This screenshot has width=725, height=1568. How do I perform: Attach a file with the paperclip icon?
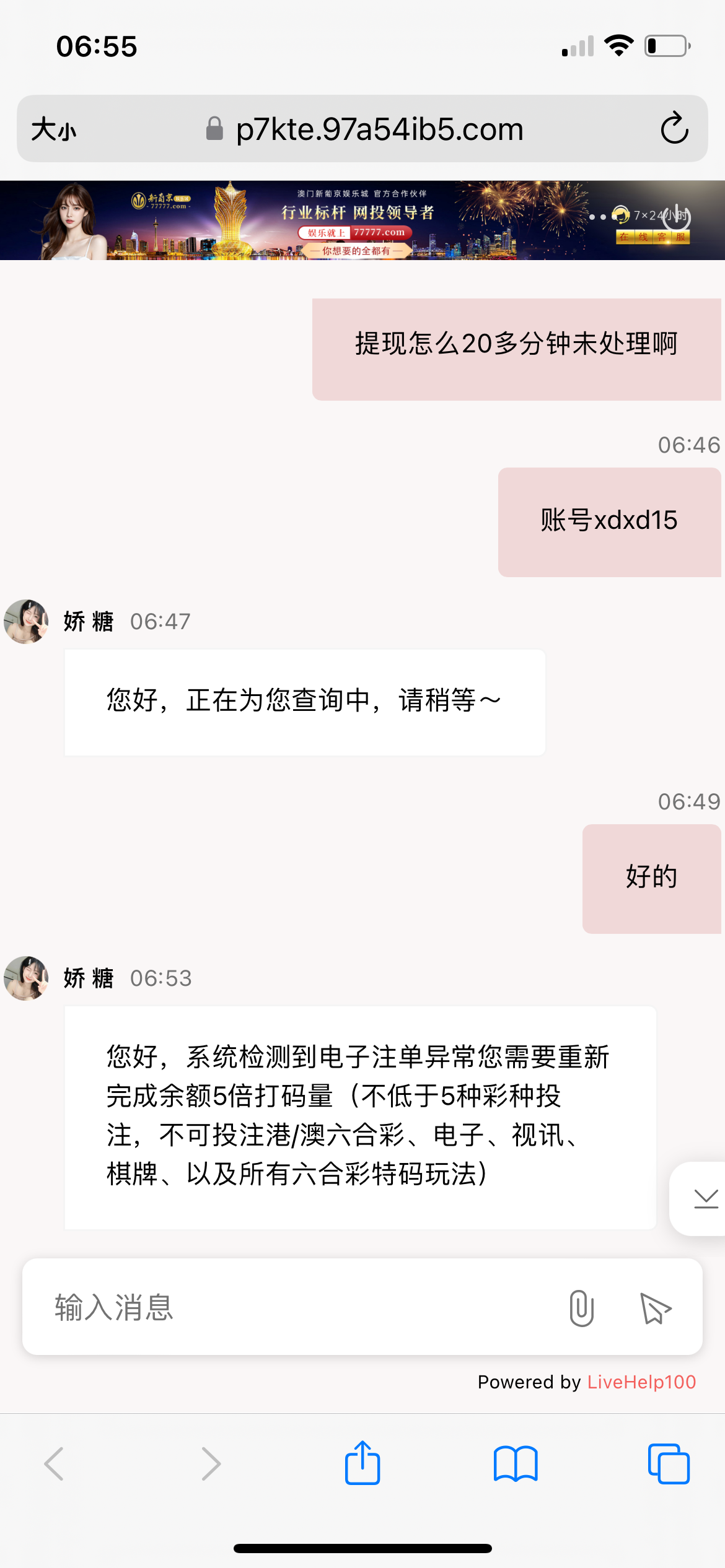581,1308
